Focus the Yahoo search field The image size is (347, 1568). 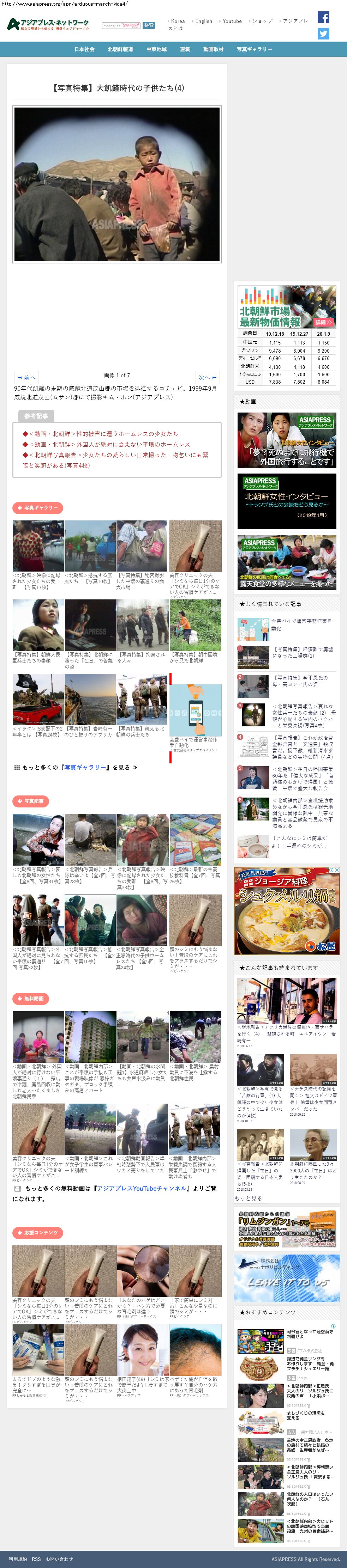point(121,26)
